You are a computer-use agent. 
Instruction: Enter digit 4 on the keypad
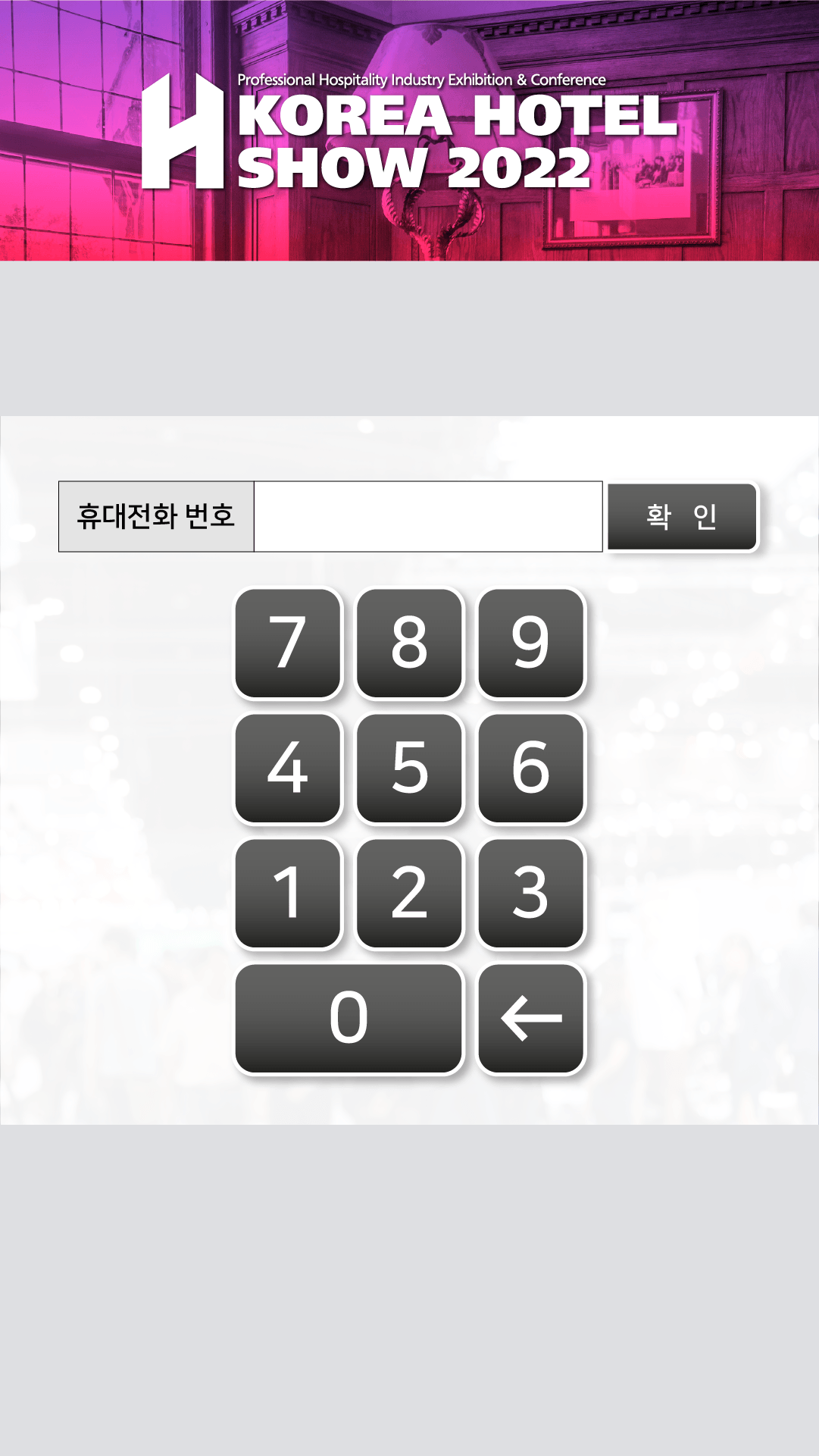[288, 768]
